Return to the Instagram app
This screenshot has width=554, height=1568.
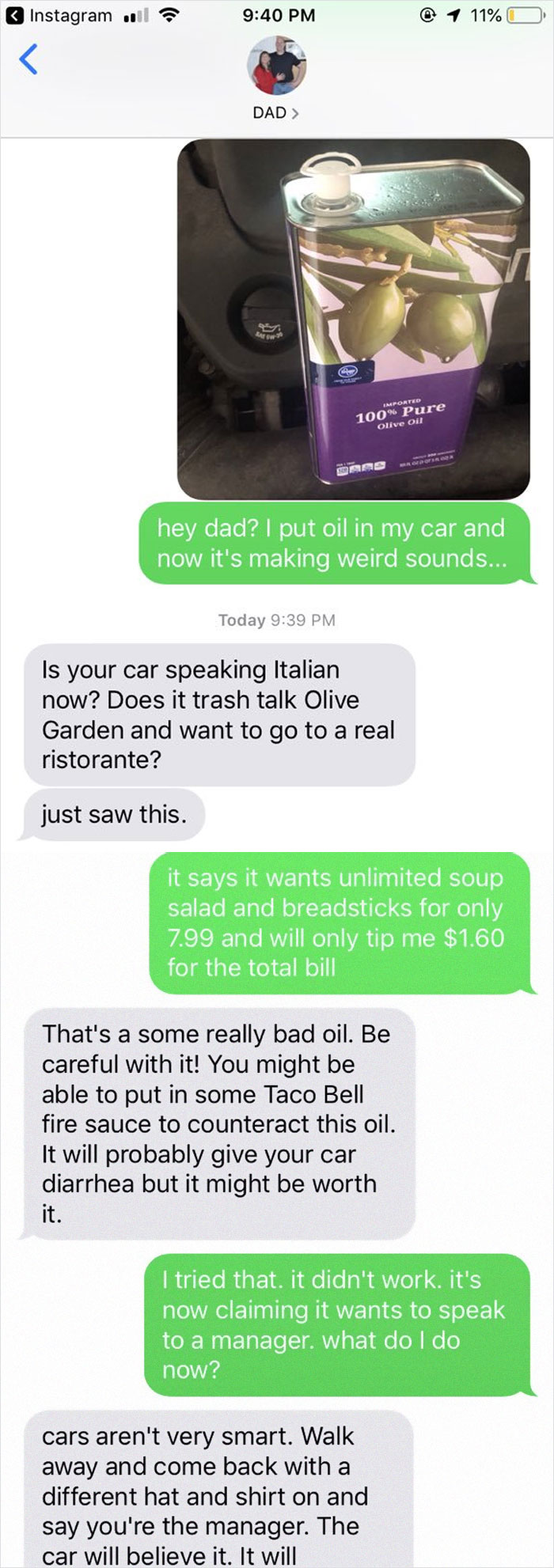[63, 15]
